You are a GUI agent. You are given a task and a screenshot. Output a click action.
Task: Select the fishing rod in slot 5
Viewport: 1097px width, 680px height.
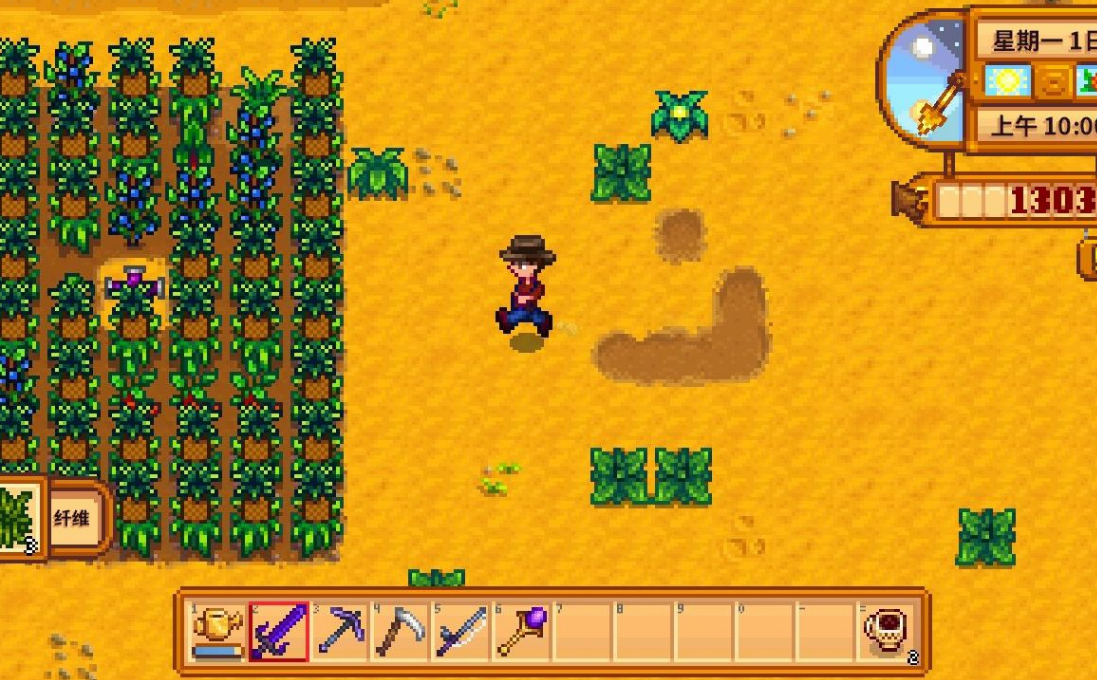(461, 630)
